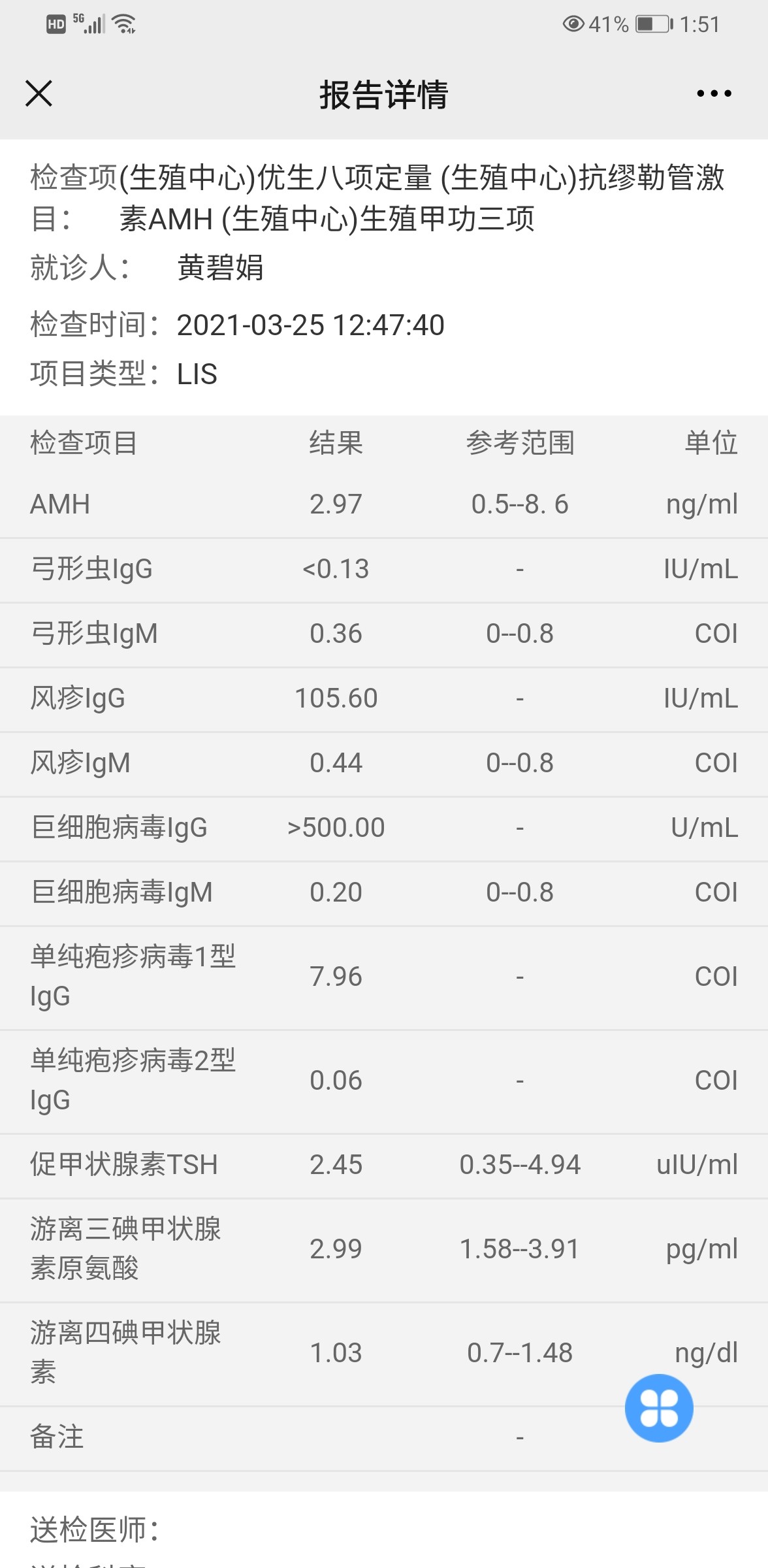Open the three-dot overflow menu
The width and height of the screenshot is (768, 1568).
click(714, 94)
